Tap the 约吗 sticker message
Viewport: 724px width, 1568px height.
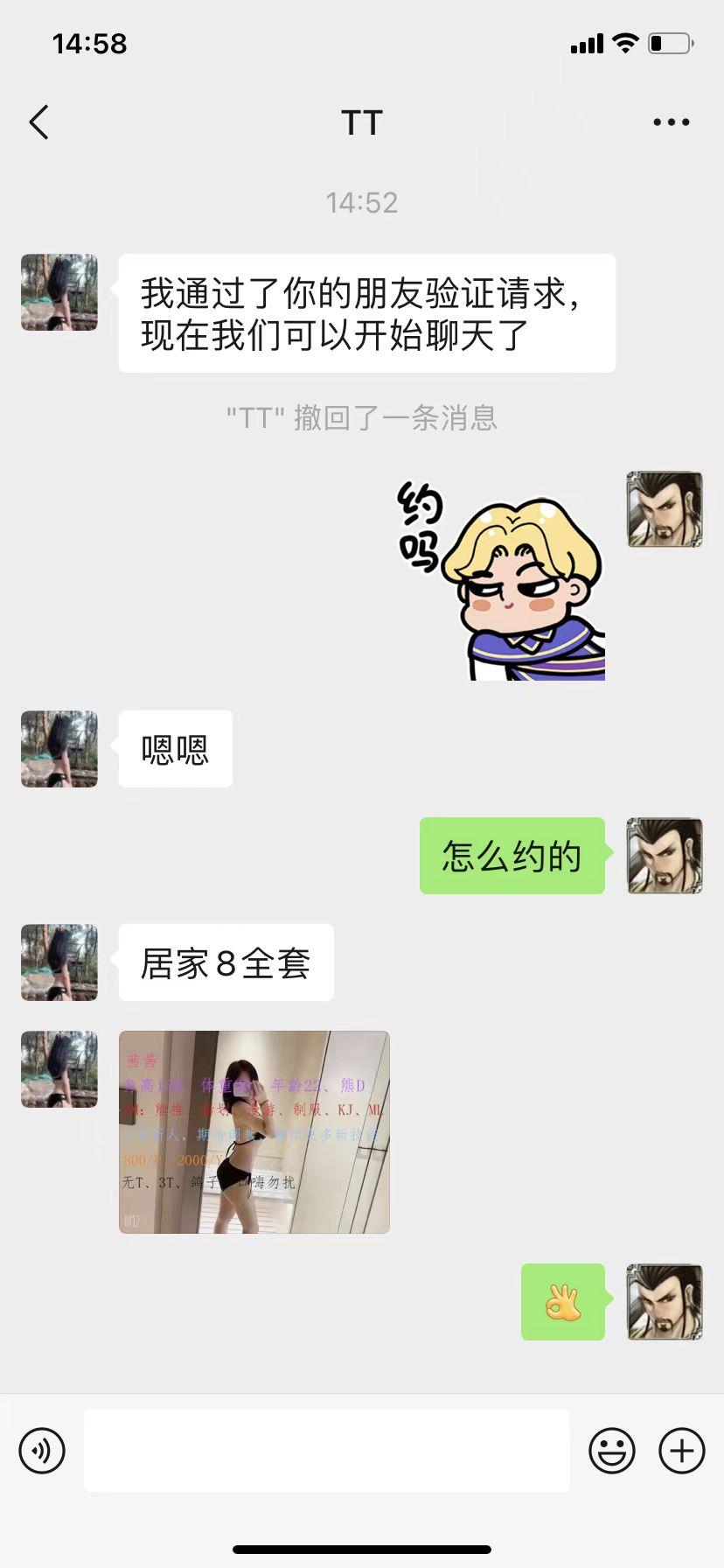[x=502, y=577]
